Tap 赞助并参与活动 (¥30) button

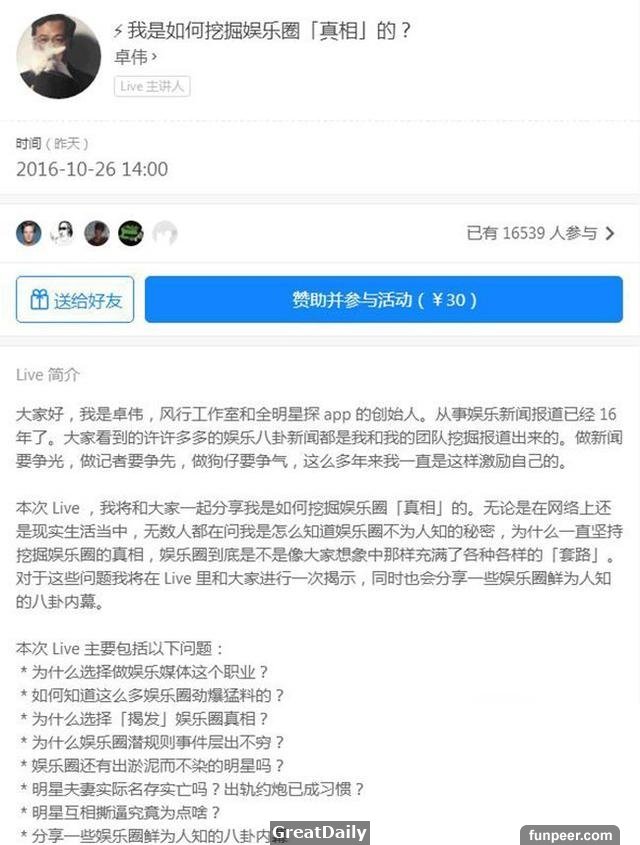coord(384,299)
